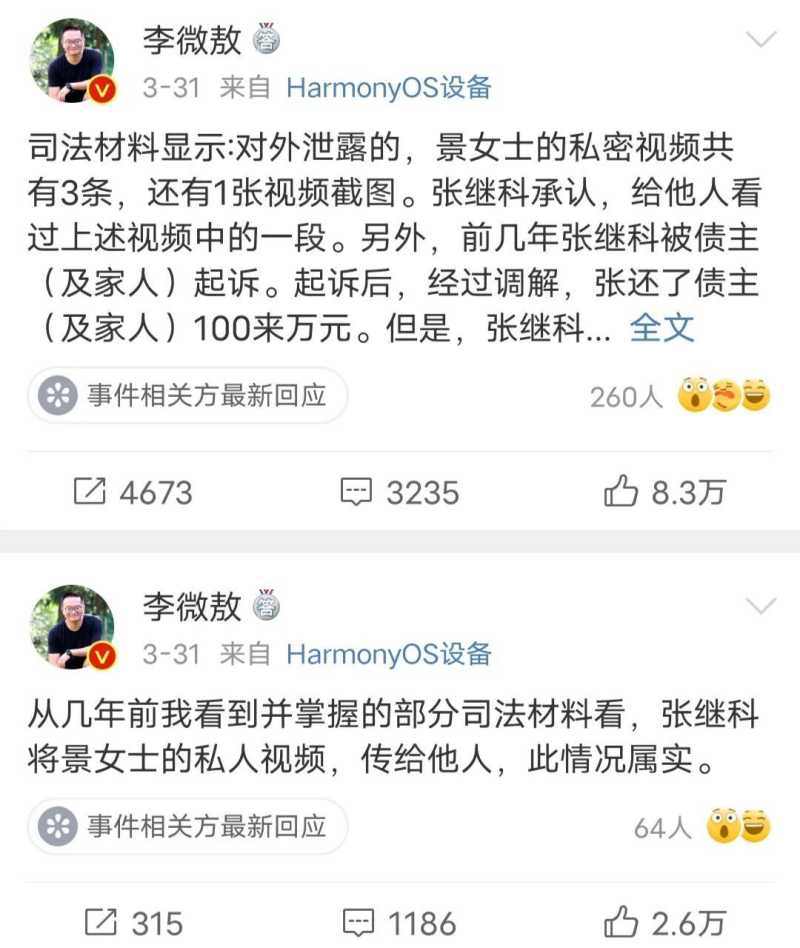Open the 1186 comments on the second post
This screenshot has width=800, height=948.
click(x=399, y=922)
